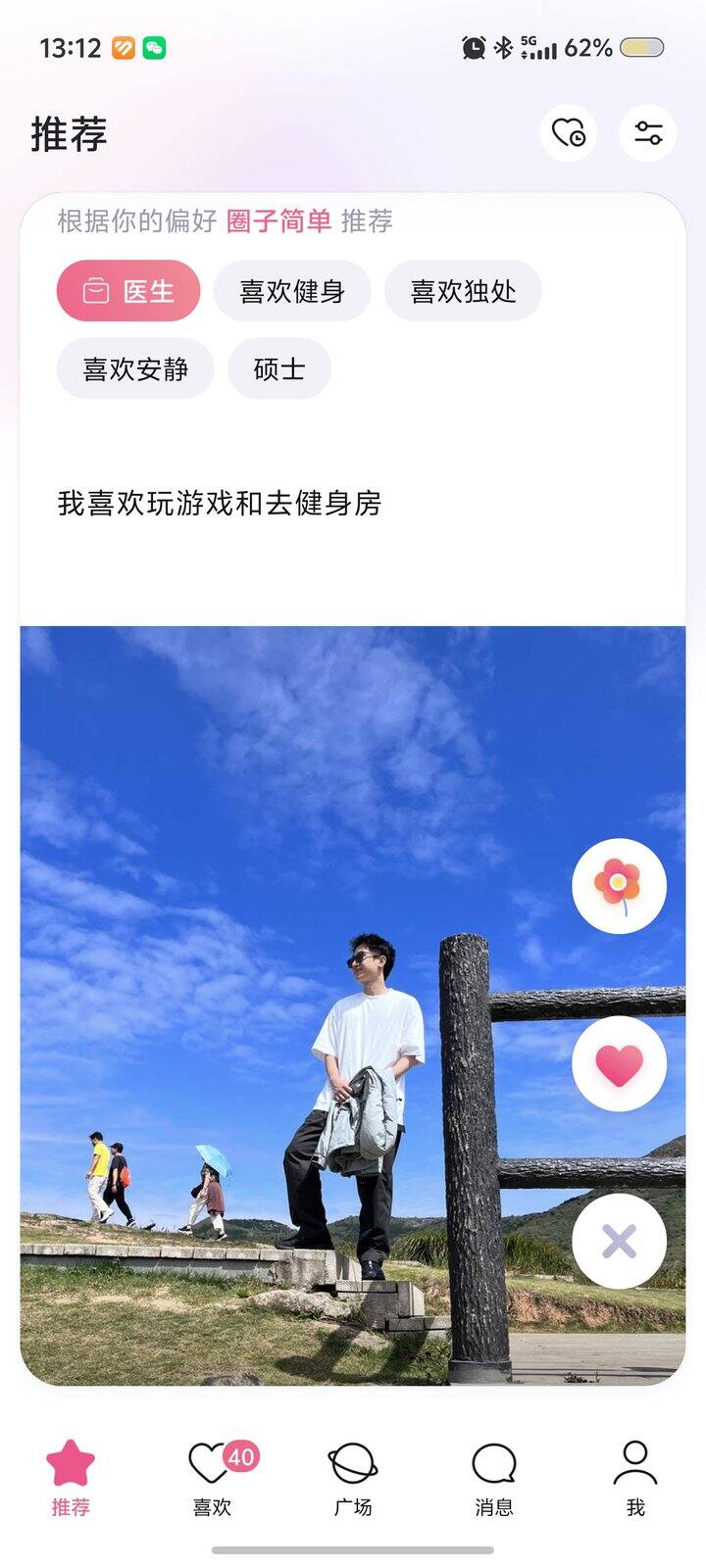Open the 圈子简单 link

tap(277, 223)
